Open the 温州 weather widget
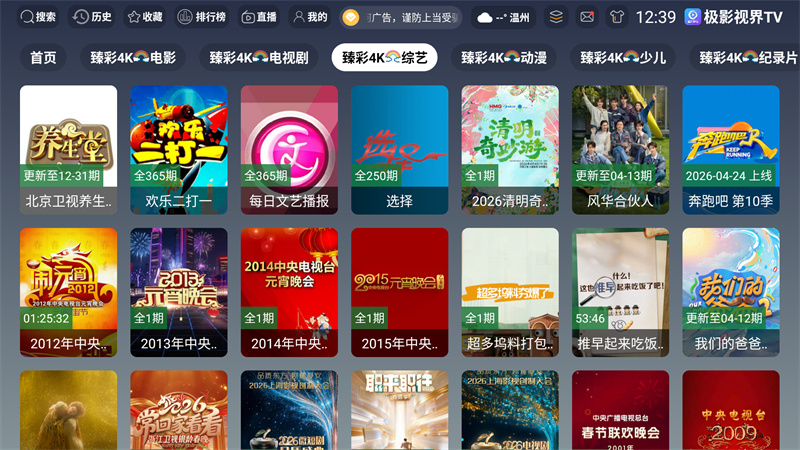 (x=504, y=17)
